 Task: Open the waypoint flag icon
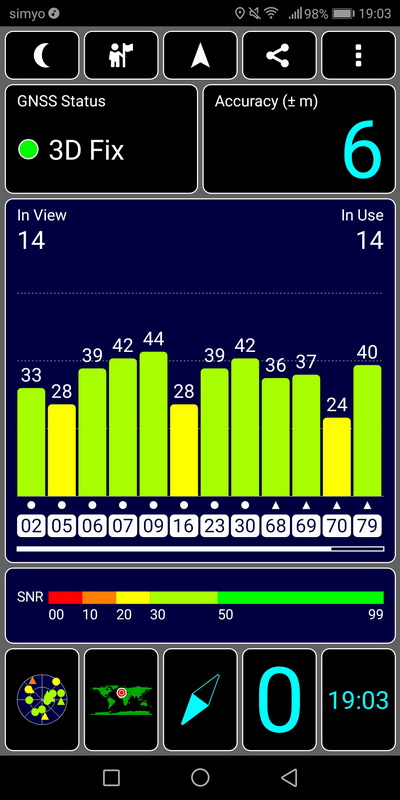point(121,55)
